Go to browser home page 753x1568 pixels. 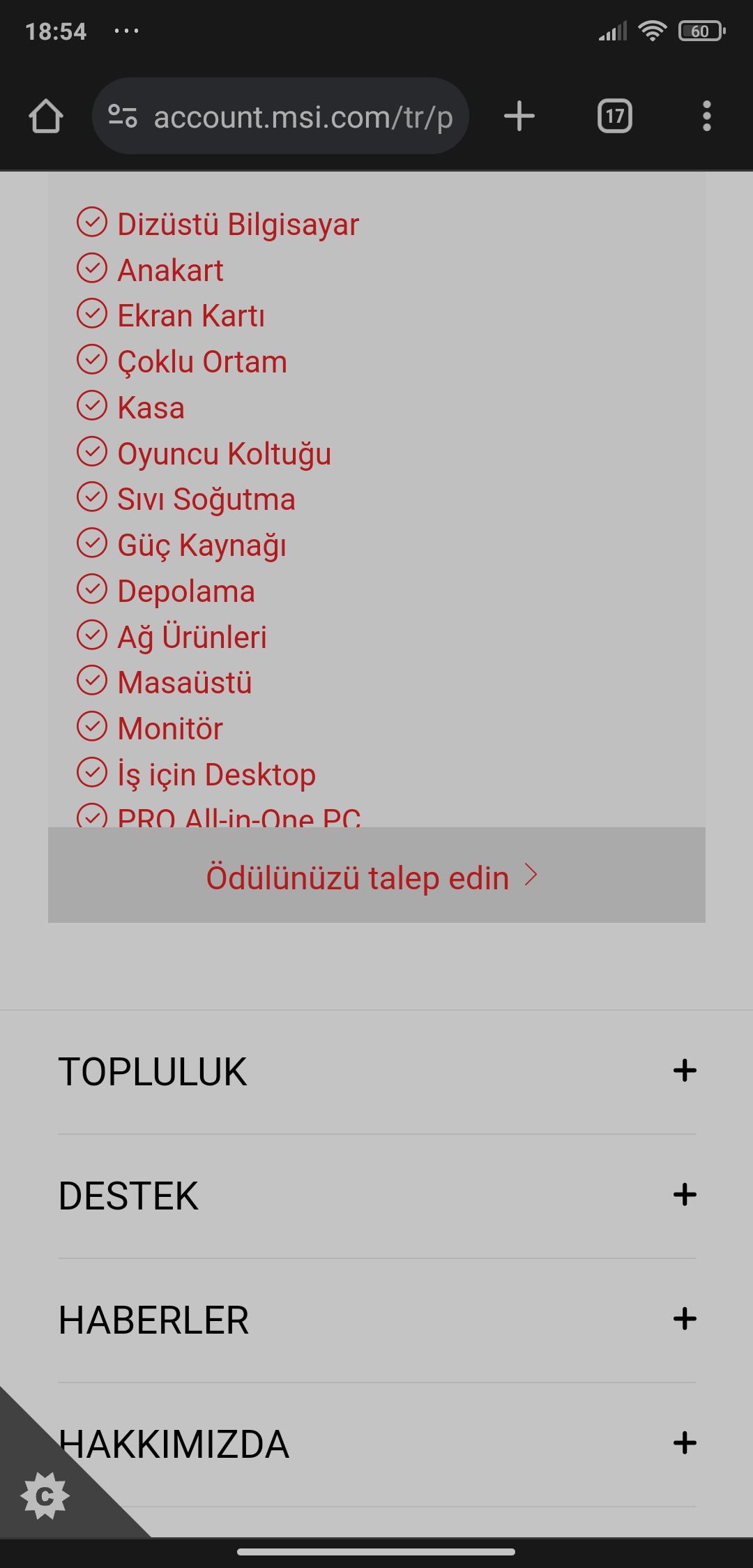[x=46, y=116]
